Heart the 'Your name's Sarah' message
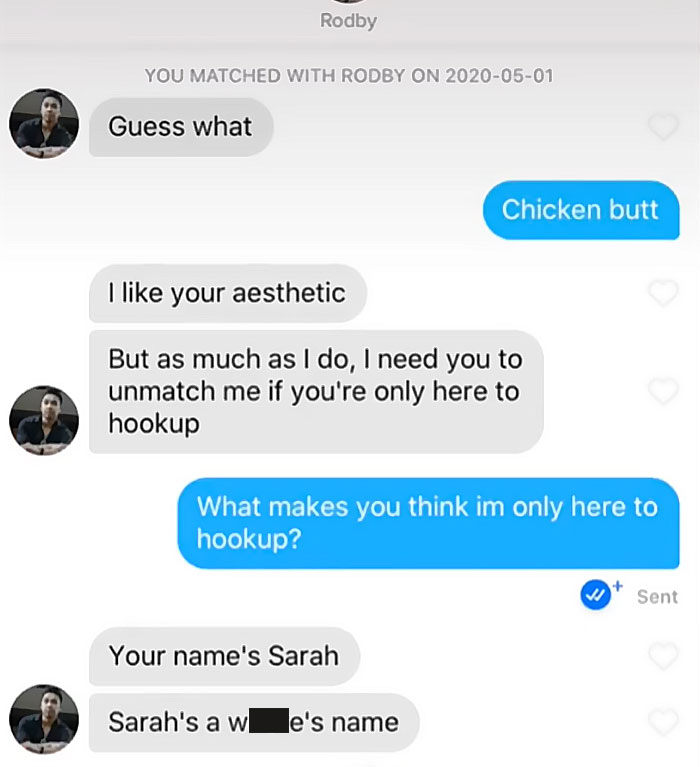This screenshot has height=767, width=700. [663, 656]
